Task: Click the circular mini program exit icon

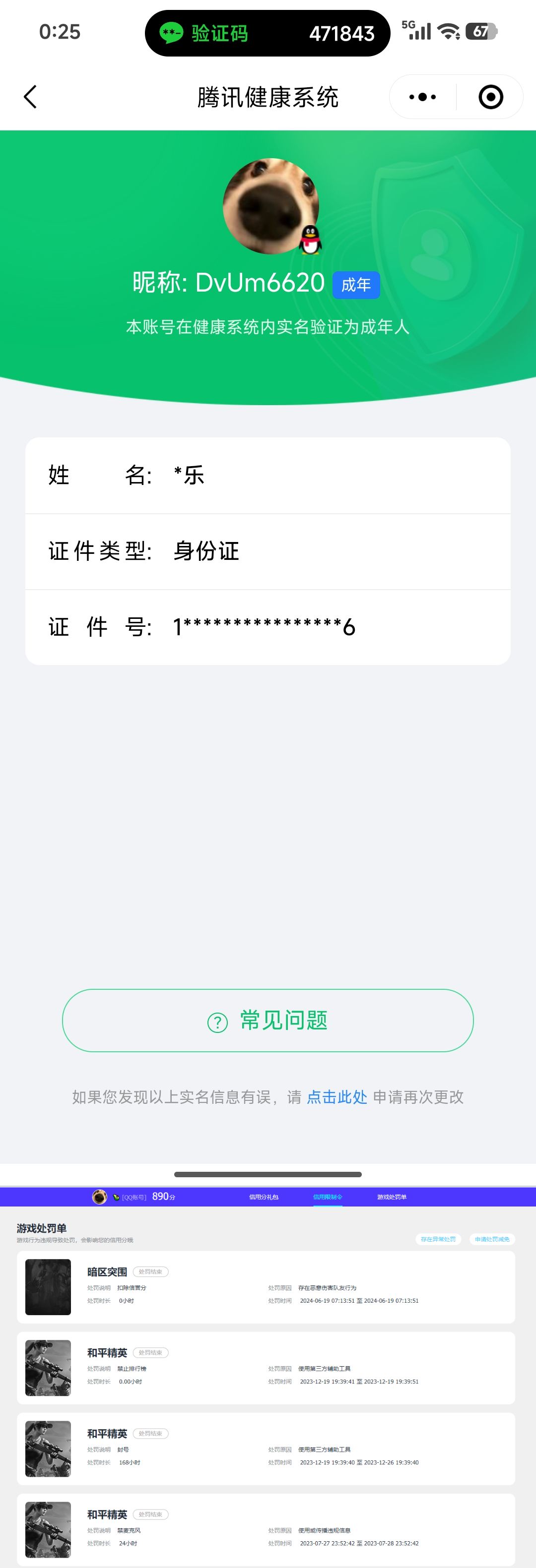Action: point(490,97)
